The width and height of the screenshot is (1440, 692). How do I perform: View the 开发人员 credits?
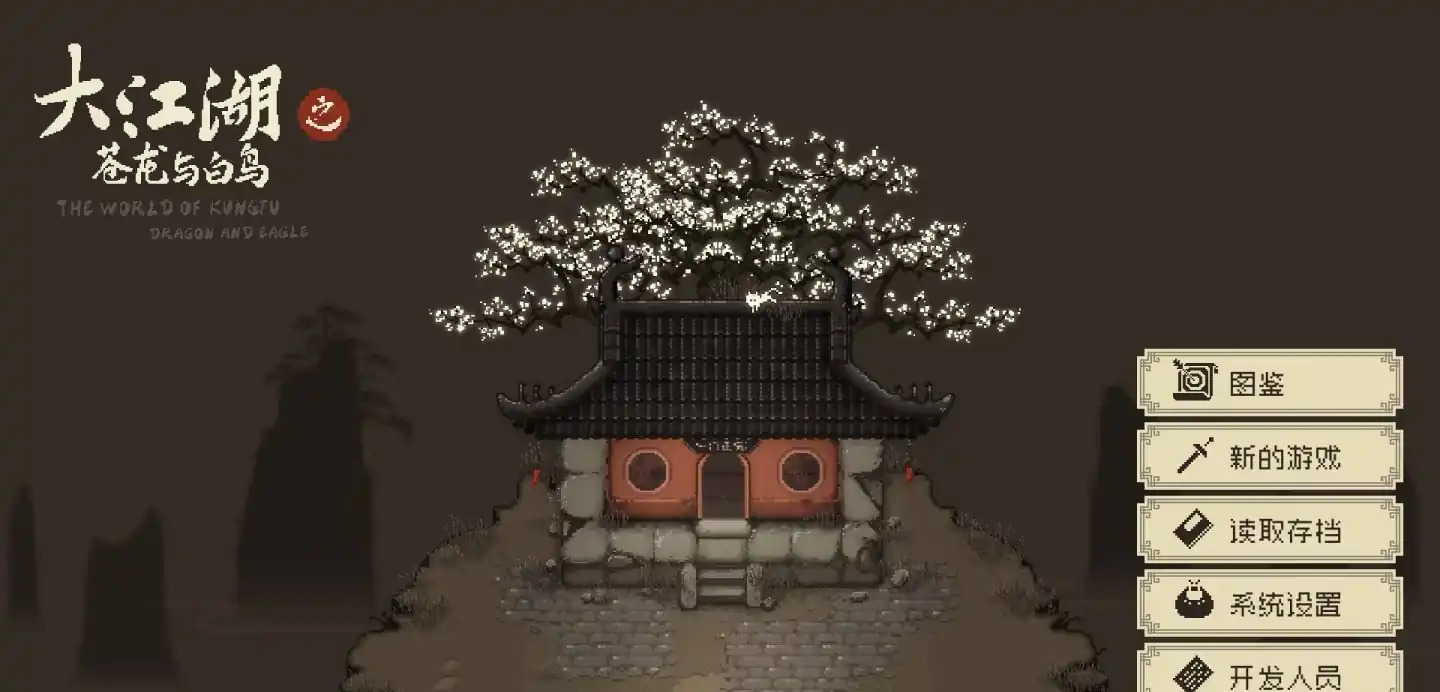point(1270,674)
